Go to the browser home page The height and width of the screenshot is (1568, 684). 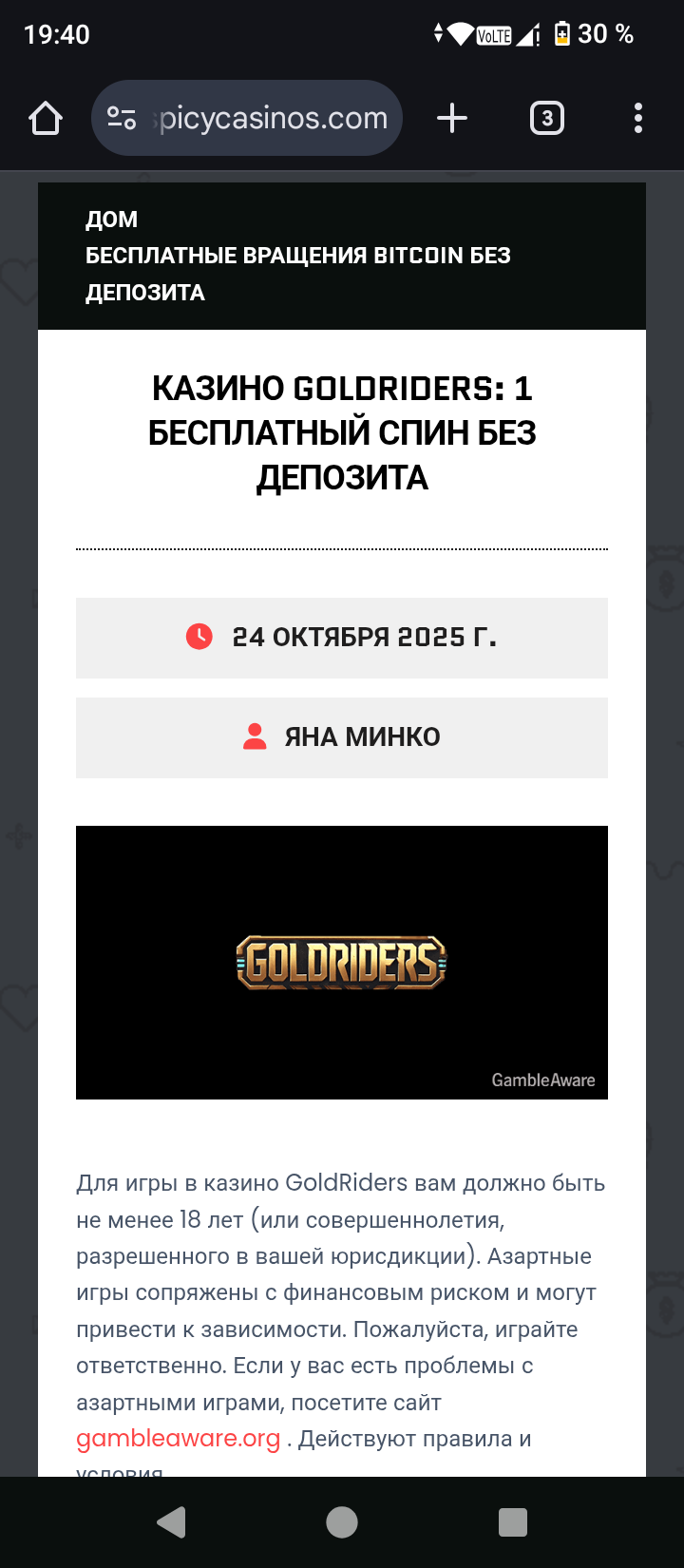click(46, 119)
